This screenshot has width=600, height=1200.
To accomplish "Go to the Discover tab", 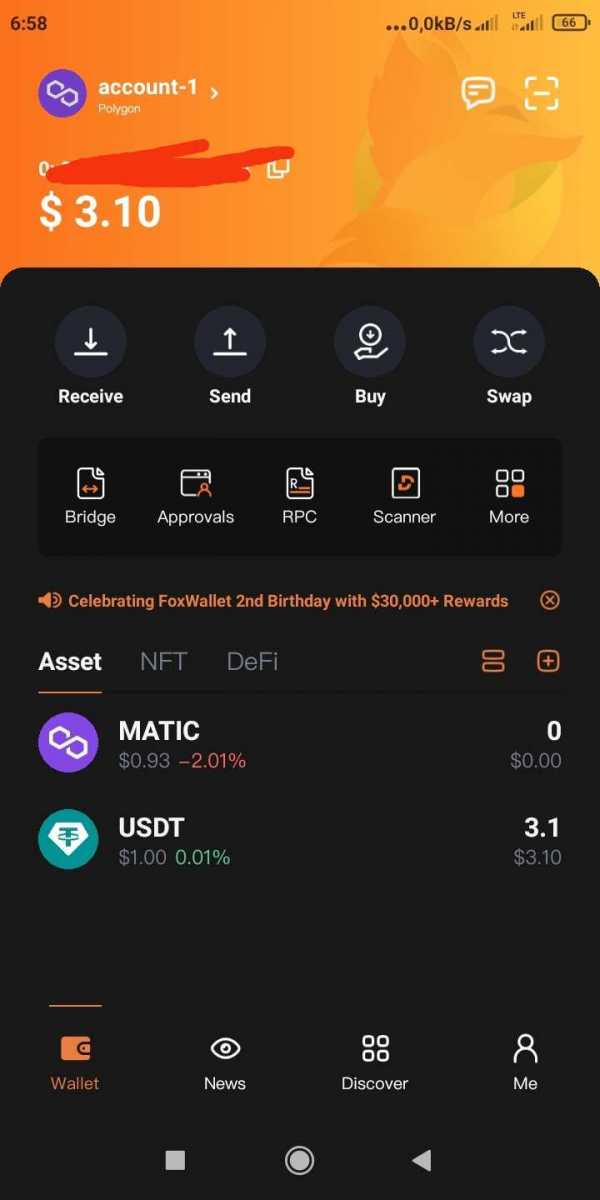I will click(375, 1062).
